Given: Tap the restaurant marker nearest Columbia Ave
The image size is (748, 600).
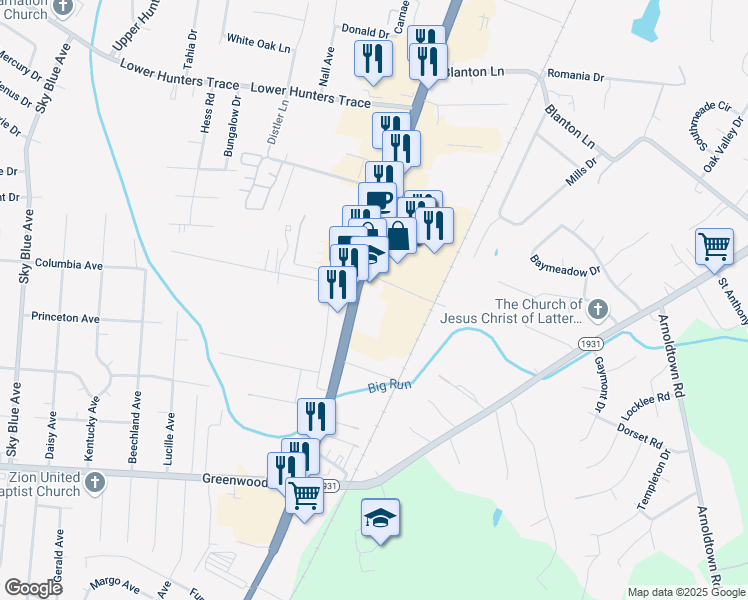Looking at the screenshot, I should coord(337,284).
